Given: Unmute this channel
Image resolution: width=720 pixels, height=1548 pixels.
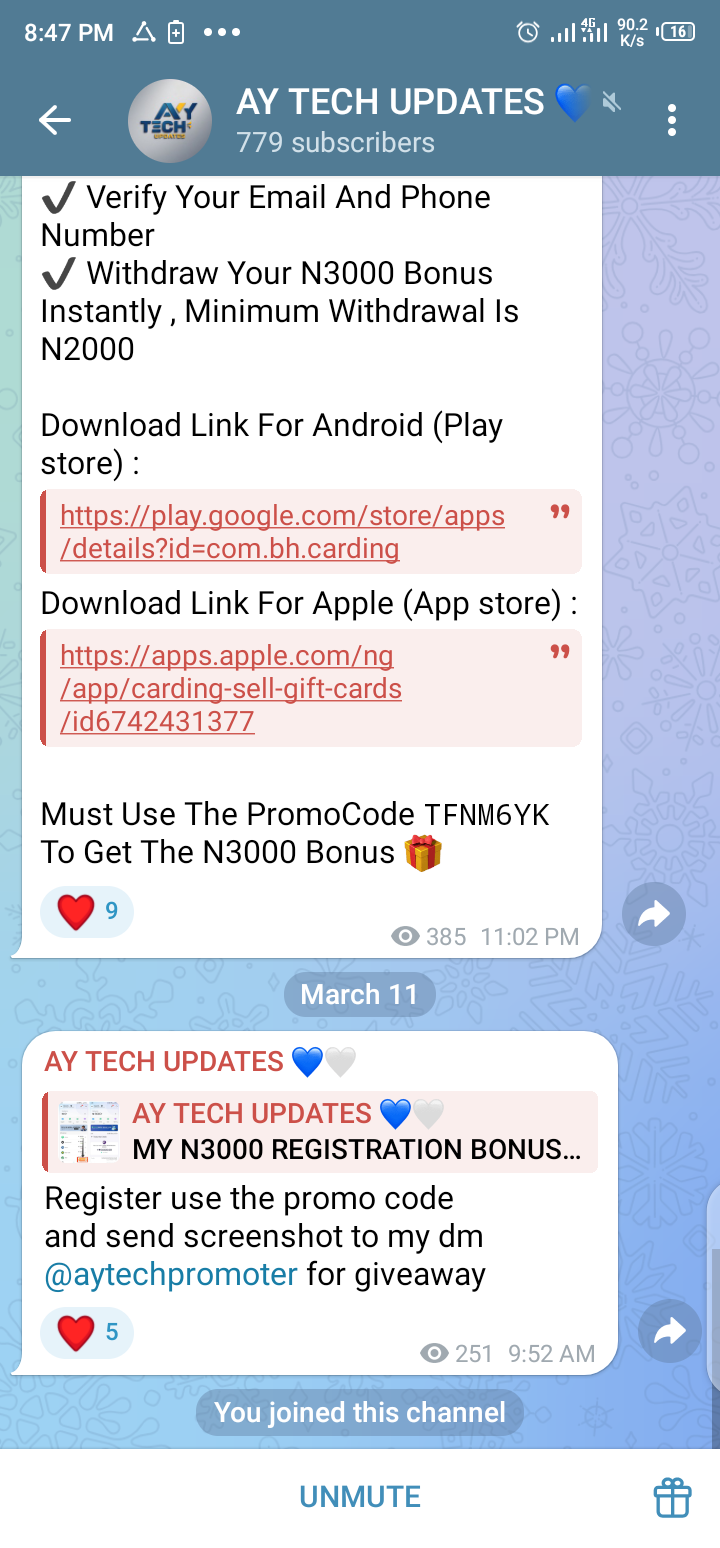Looking at the screenshot, I should [360, 1497].
